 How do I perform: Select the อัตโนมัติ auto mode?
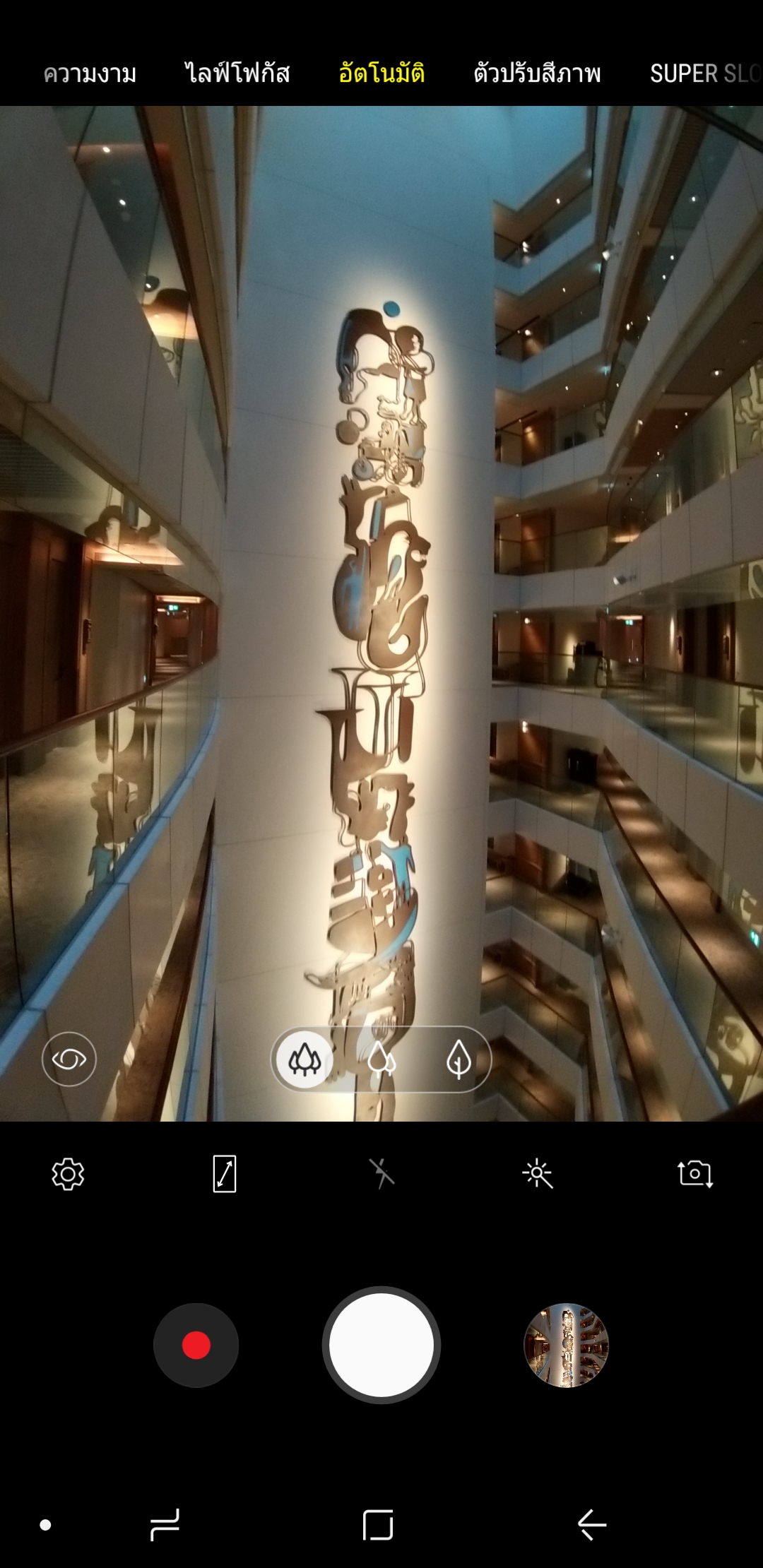click(x=381, y=73)
